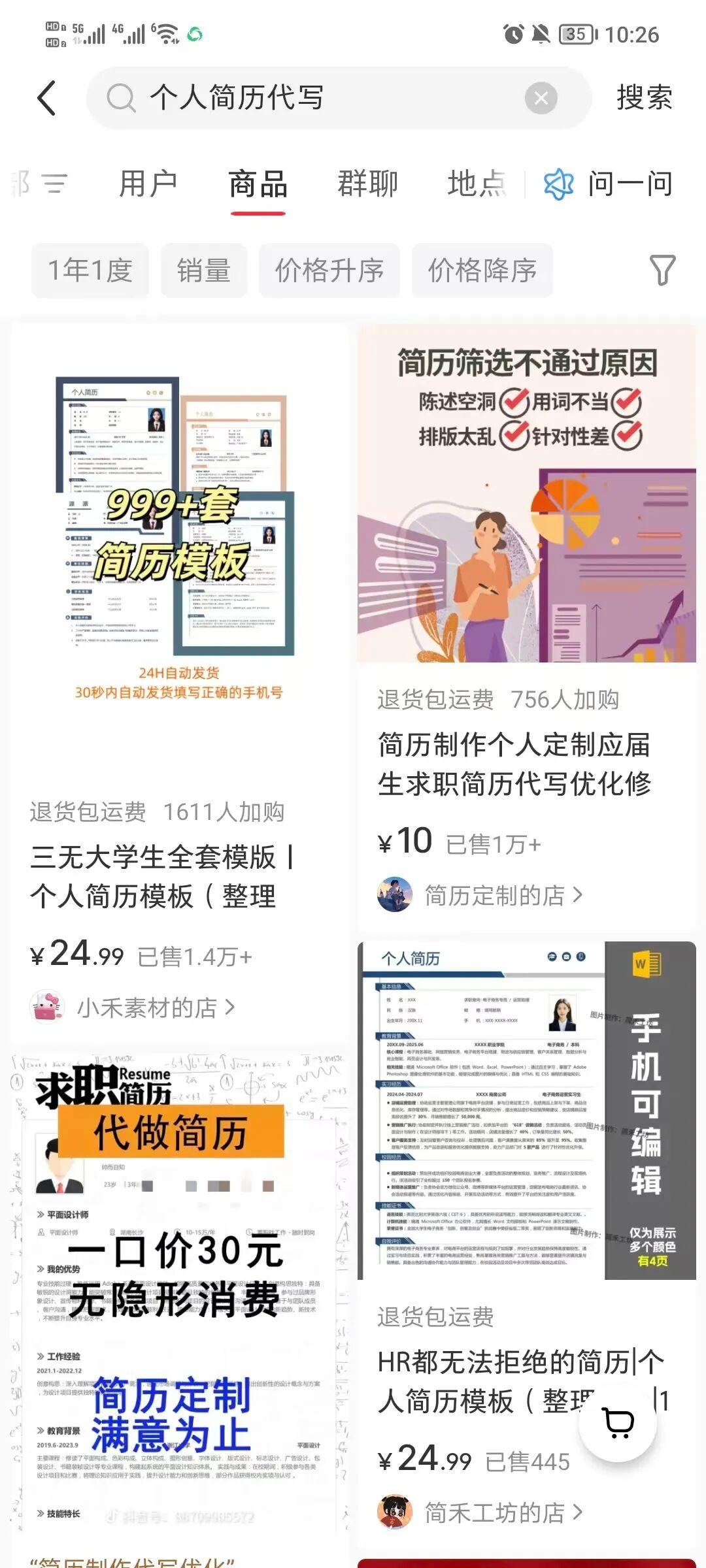Tap the 个人简历代写 search field
The width and height of the screenshot is (706, 1568).
314,99
